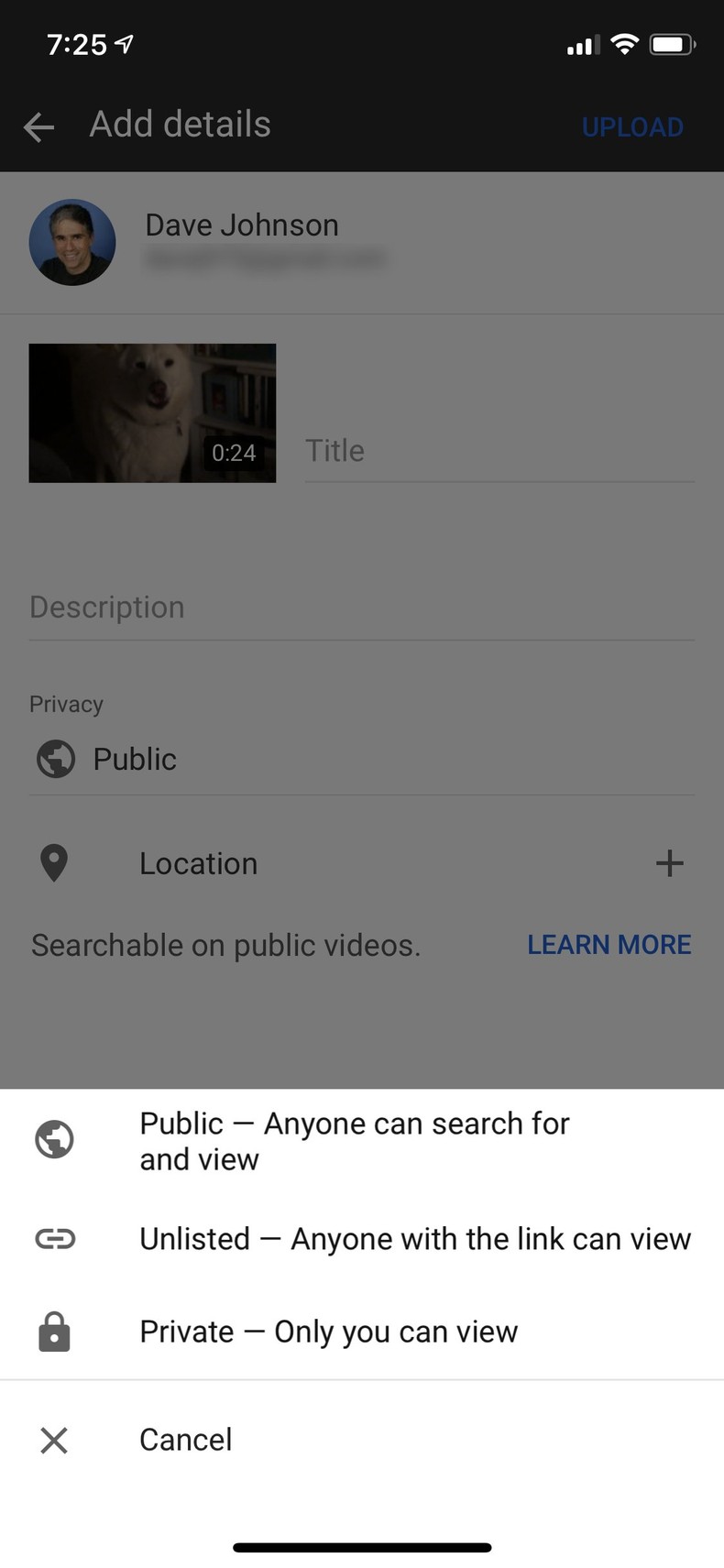Click the video thumbnail showing the dog
The width and height of the screenshot is (724, 1568).
click(x=152, y=412)
